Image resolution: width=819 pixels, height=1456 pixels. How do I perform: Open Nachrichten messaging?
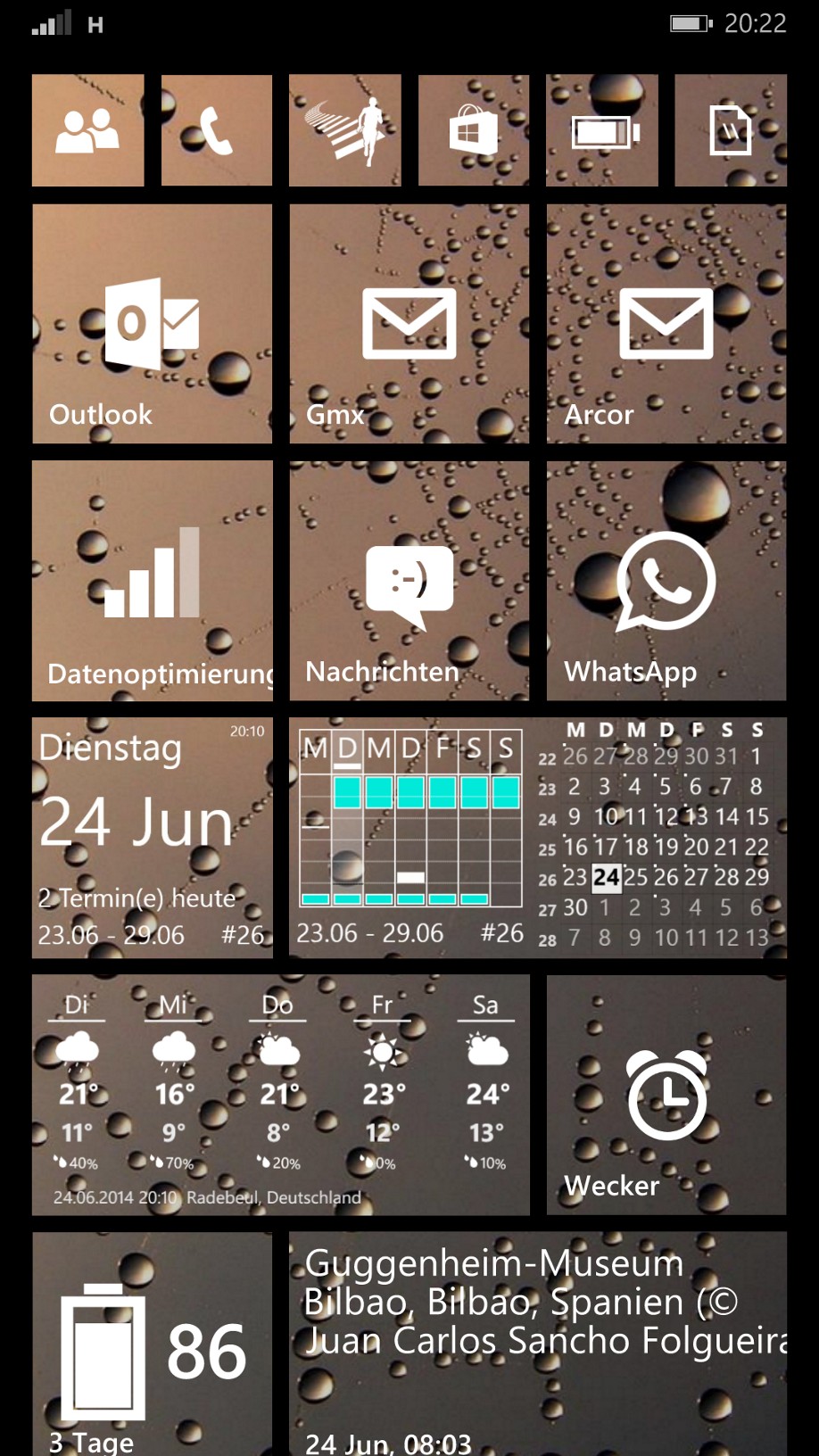click(409, 581)
